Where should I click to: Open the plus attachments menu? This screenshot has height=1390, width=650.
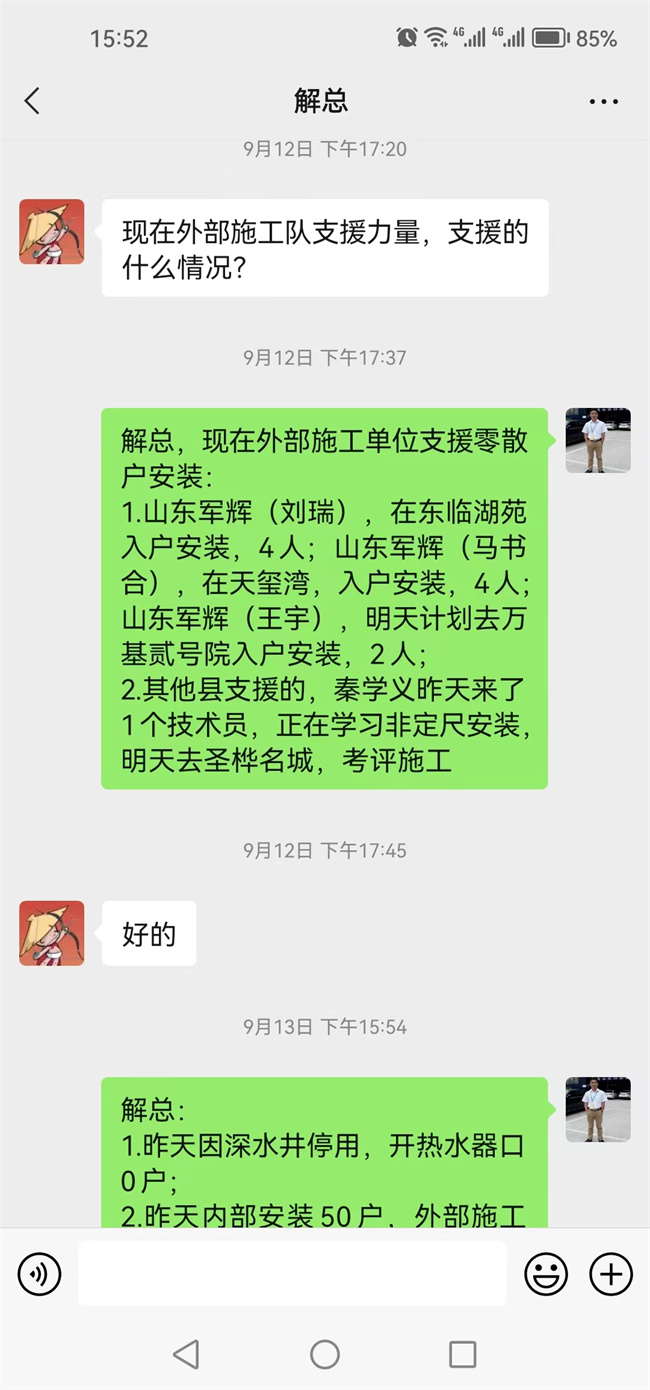tap(610, 1273)
